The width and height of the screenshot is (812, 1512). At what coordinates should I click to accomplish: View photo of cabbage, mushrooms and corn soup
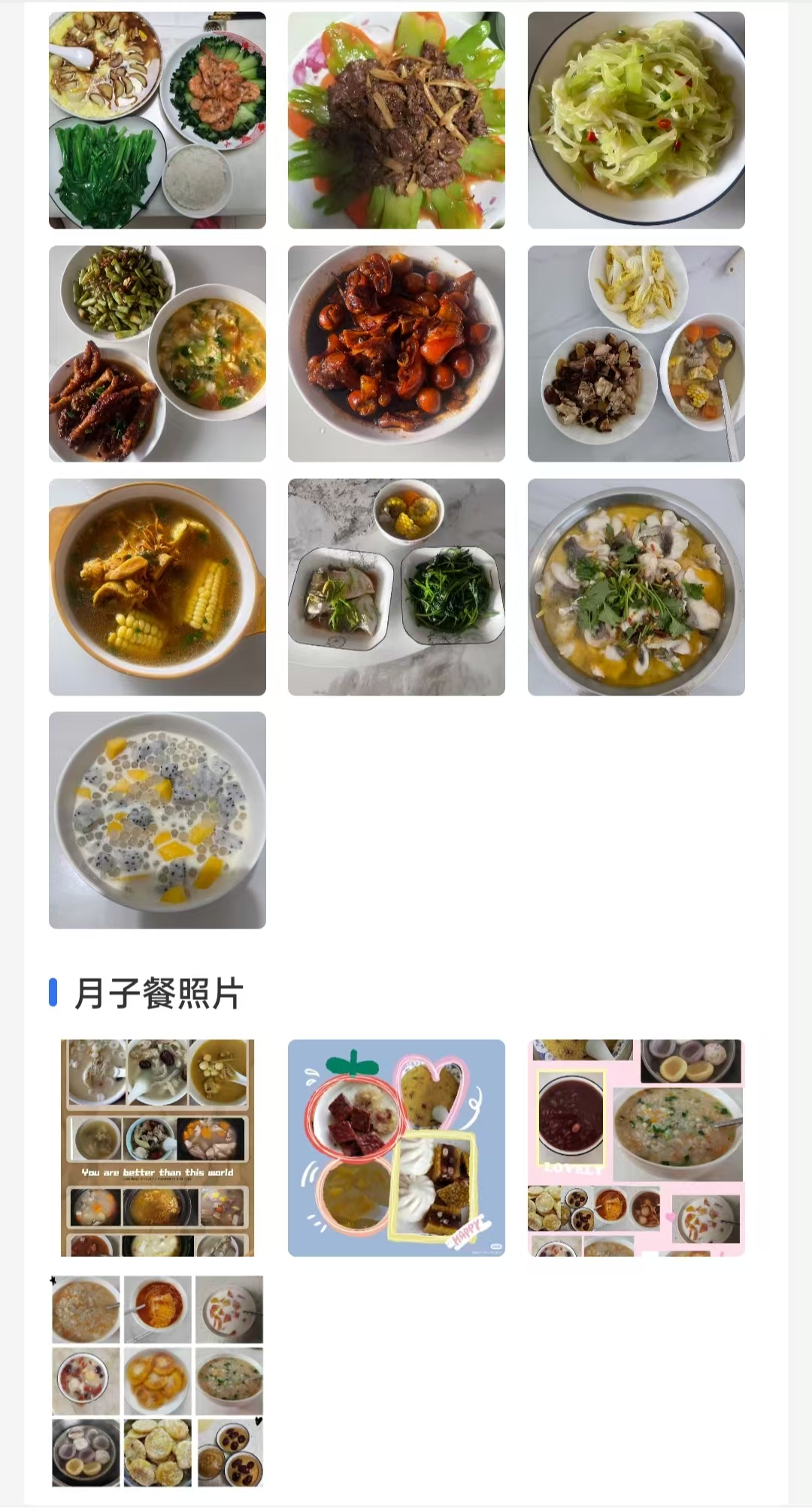click(x=636, y=353)
